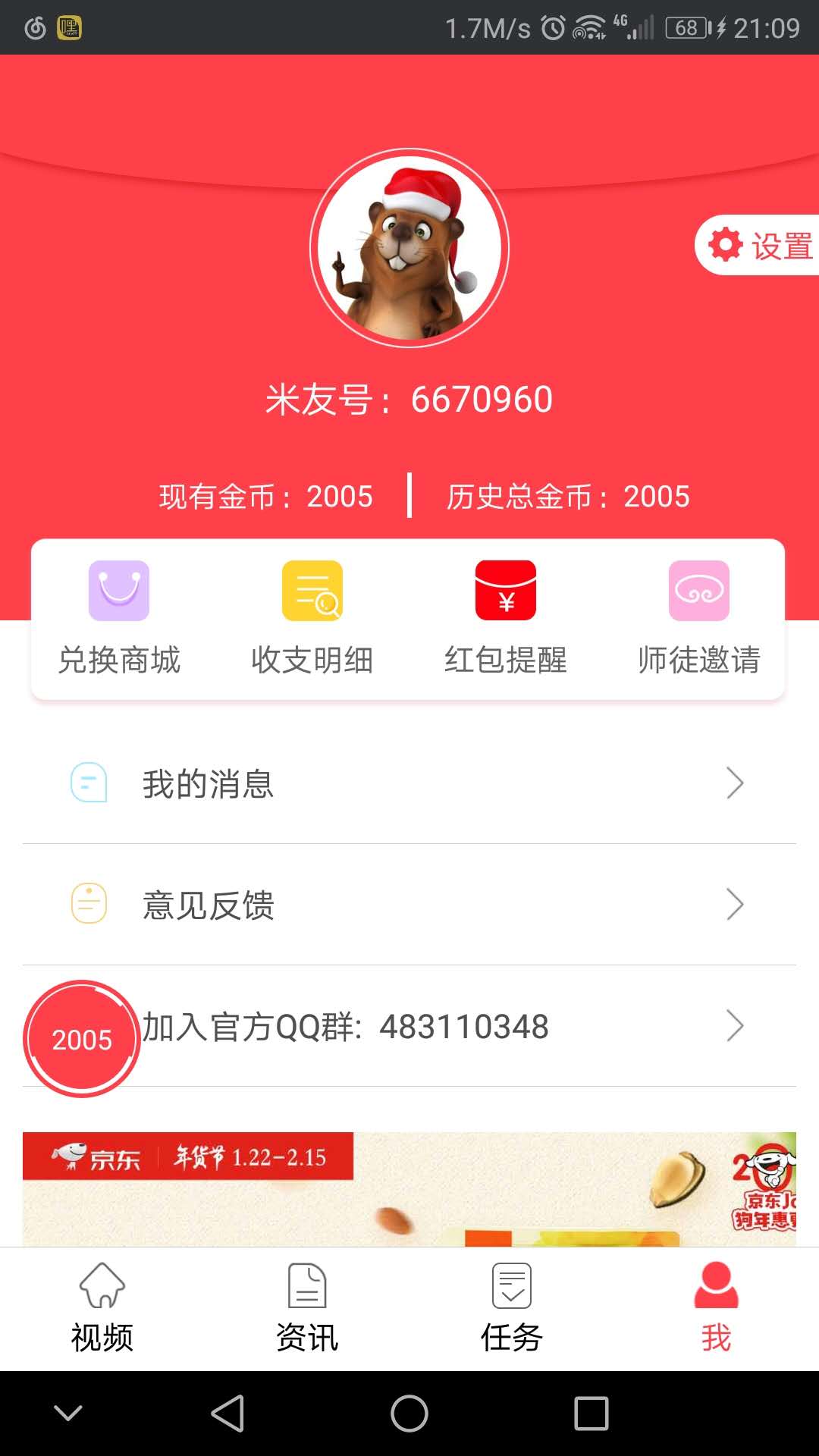Expand the 意见反馈 row chevron

pos(733,905)
